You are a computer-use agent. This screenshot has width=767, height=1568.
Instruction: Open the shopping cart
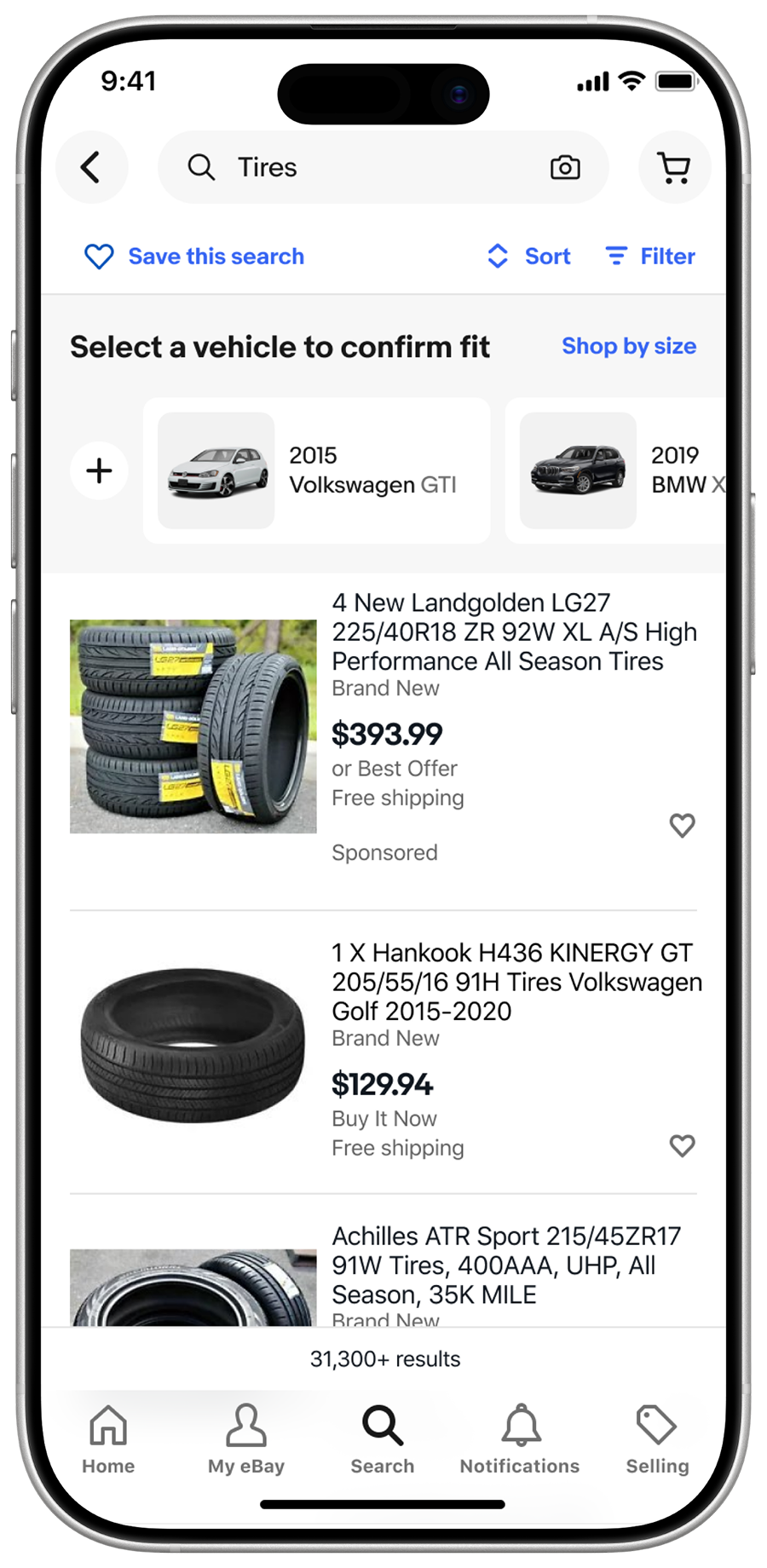[674, 167]
